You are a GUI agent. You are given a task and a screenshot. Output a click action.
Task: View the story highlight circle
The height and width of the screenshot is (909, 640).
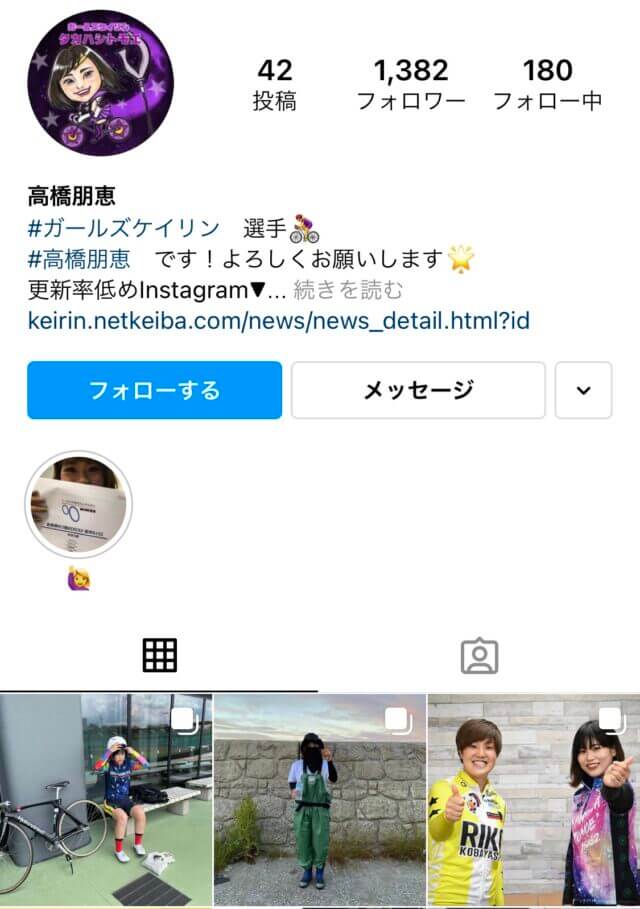[x=79, y=504]
